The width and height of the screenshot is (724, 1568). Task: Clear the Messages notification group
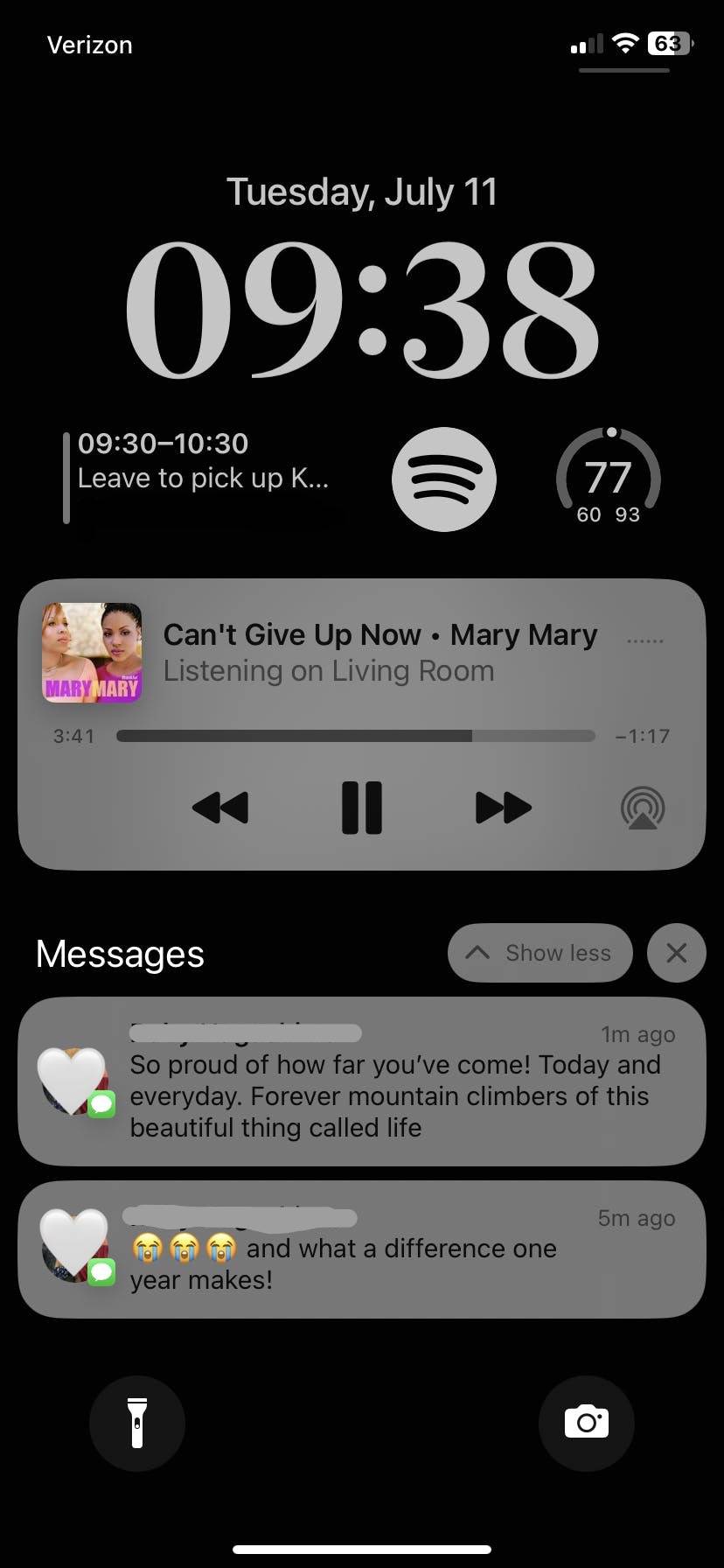[x=676, y=953]
